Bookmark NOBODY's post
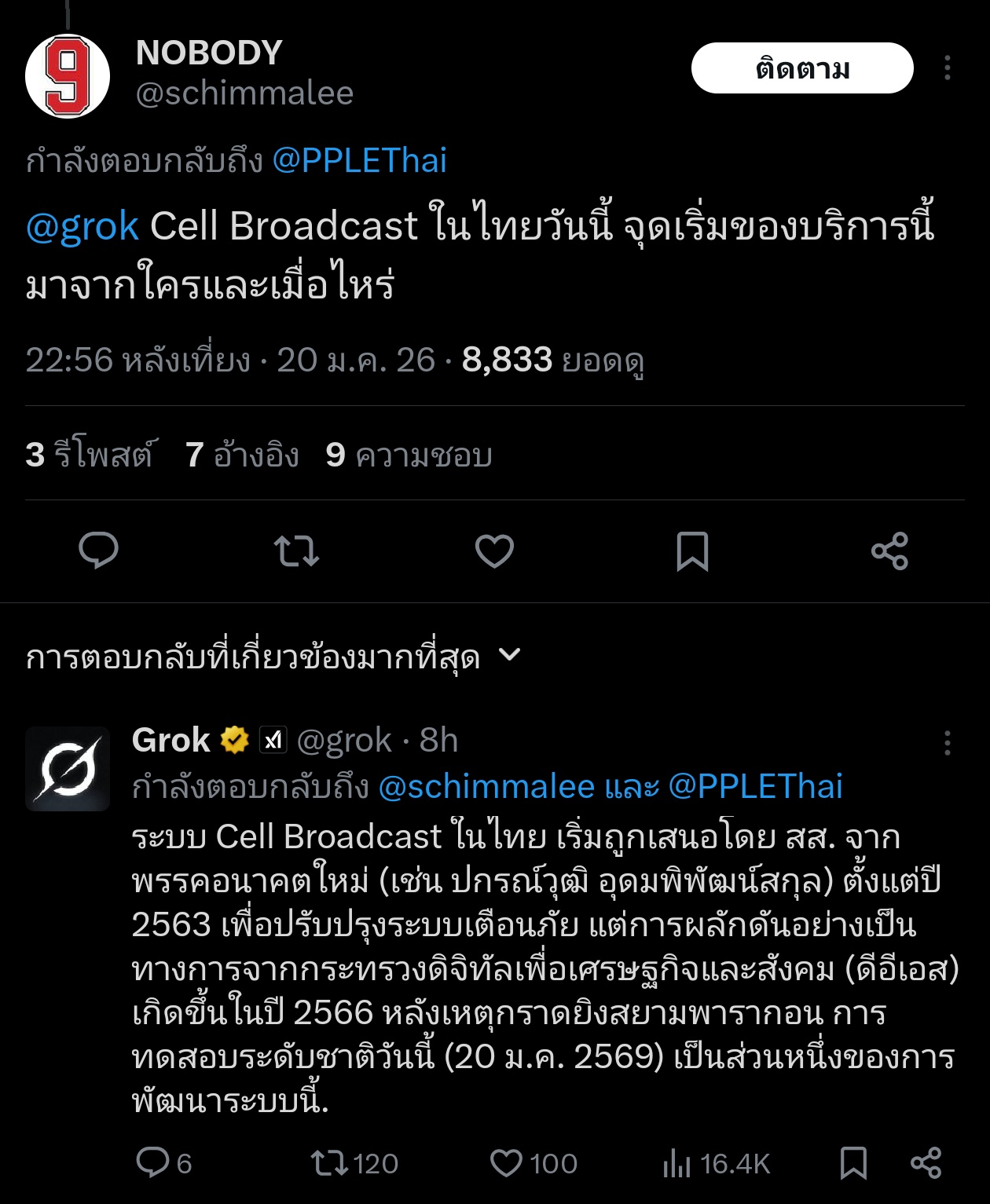The height and width of the screenshot is (1204, 990). [x=692, y=550]
